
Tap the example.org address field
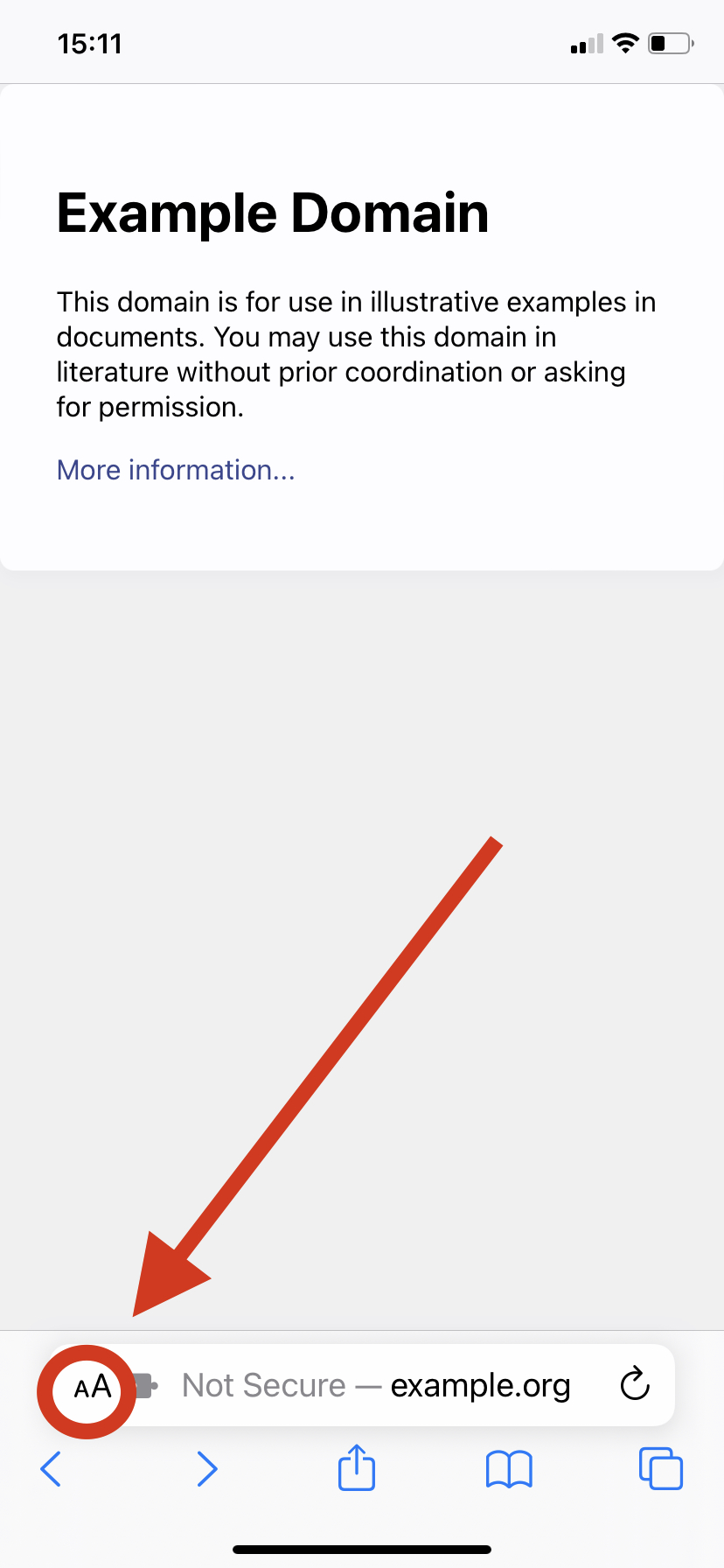pos(376,1386)
